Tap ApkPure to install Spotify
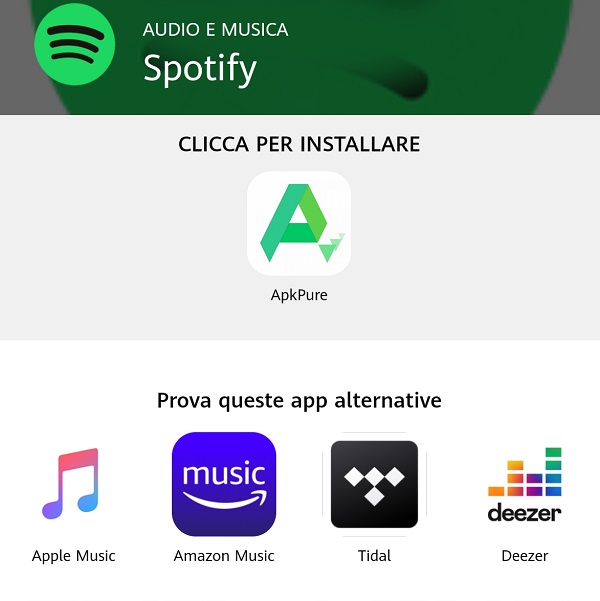 [x=299, y=224]
